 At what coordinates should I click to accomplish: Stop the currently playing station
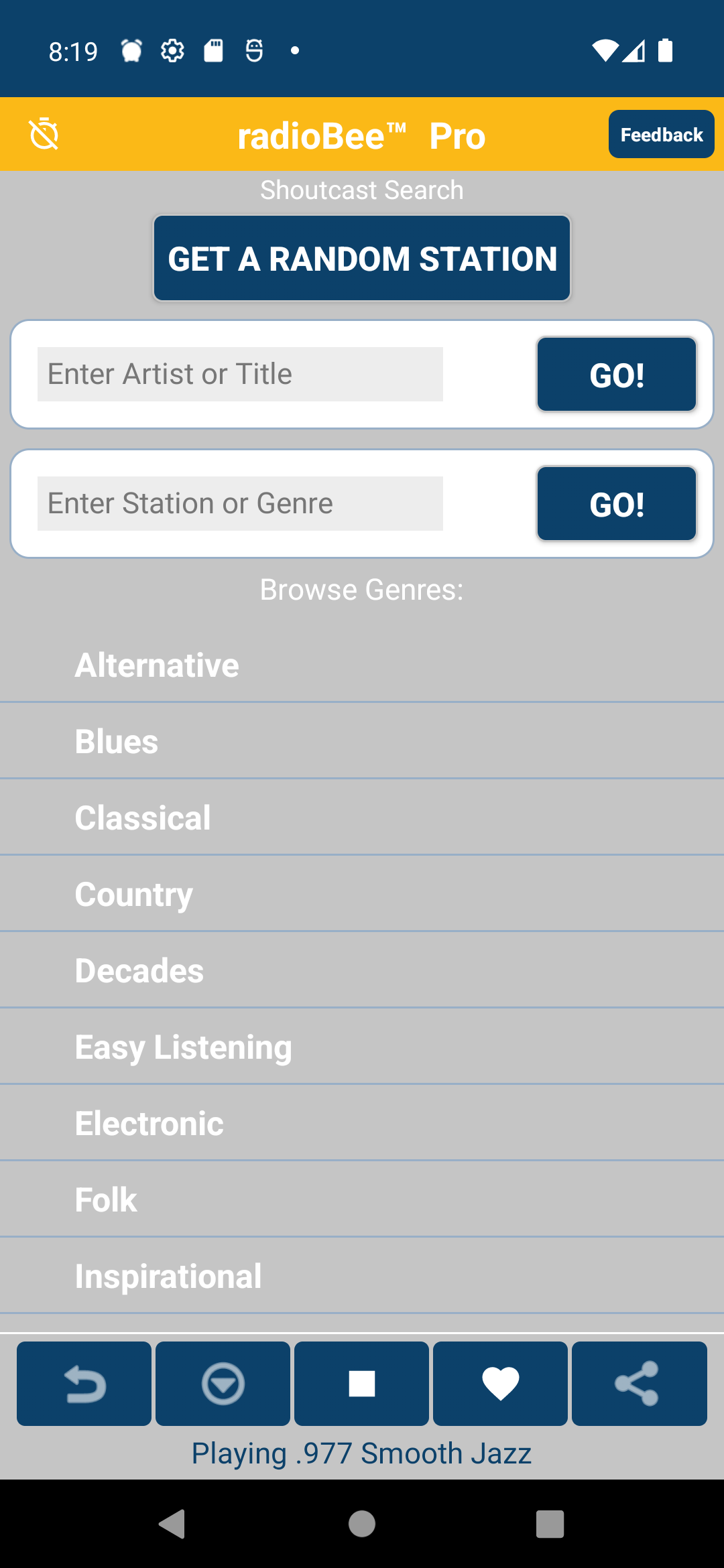(361, 1383)
